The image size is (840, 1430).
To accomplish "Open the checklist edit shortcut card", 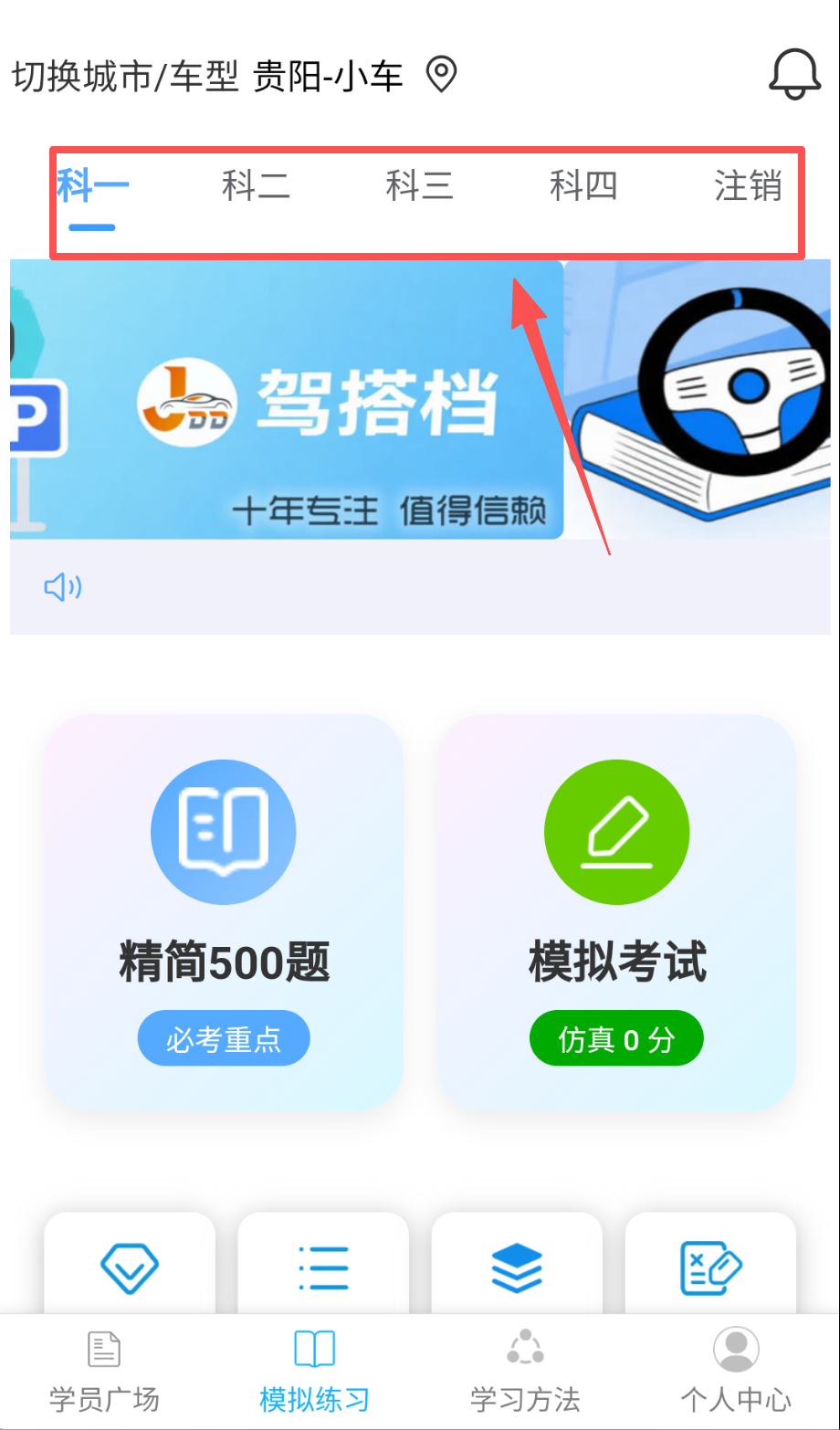I will tap(710, 1267).
